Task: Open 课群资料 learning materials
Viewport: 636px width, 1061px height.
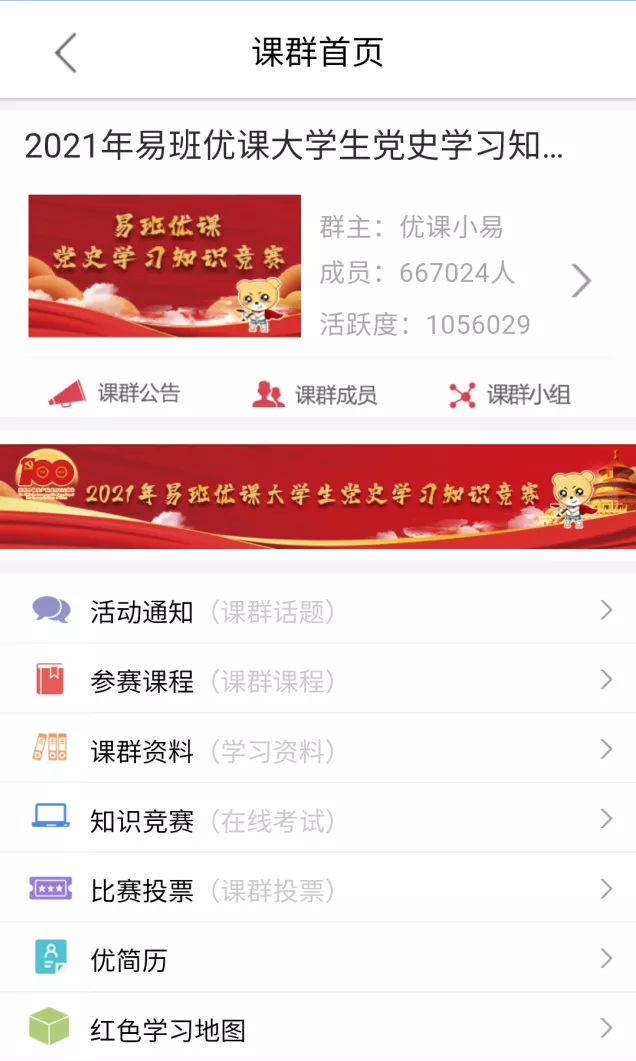Action: 318,751
